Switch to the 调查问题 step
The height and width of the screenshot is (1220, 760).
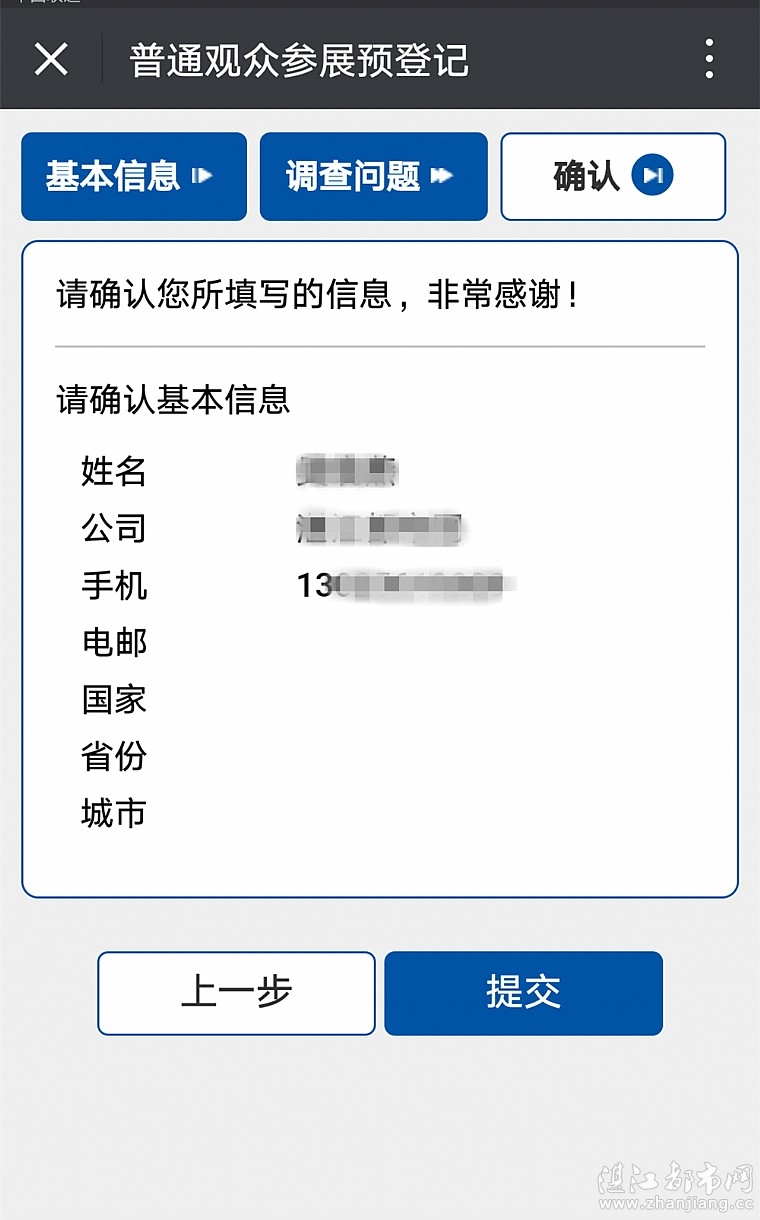tap(373, 177)
